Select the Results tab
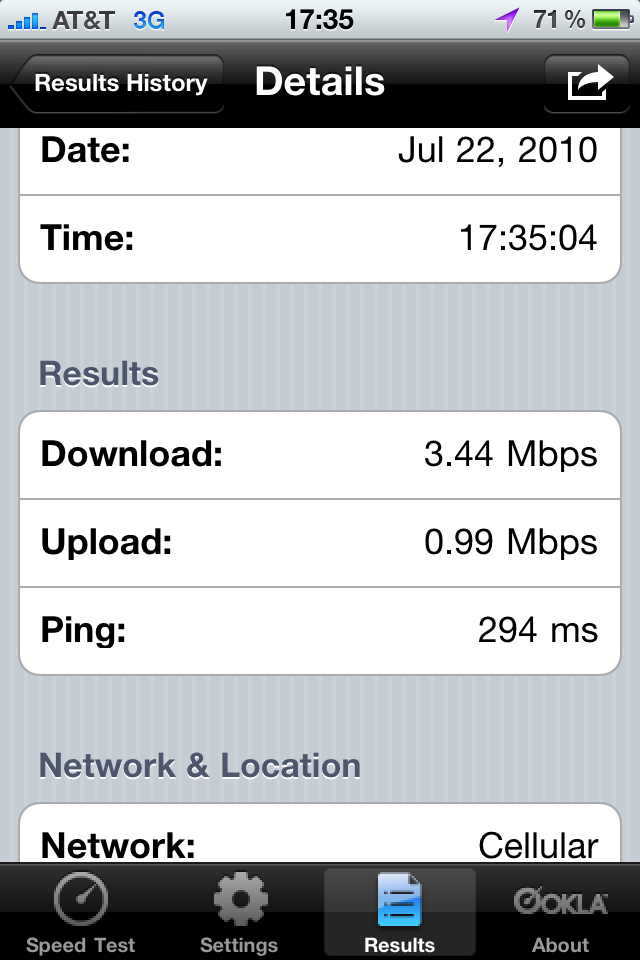Screen dimensions: 640x960 [x=399, y=912]
